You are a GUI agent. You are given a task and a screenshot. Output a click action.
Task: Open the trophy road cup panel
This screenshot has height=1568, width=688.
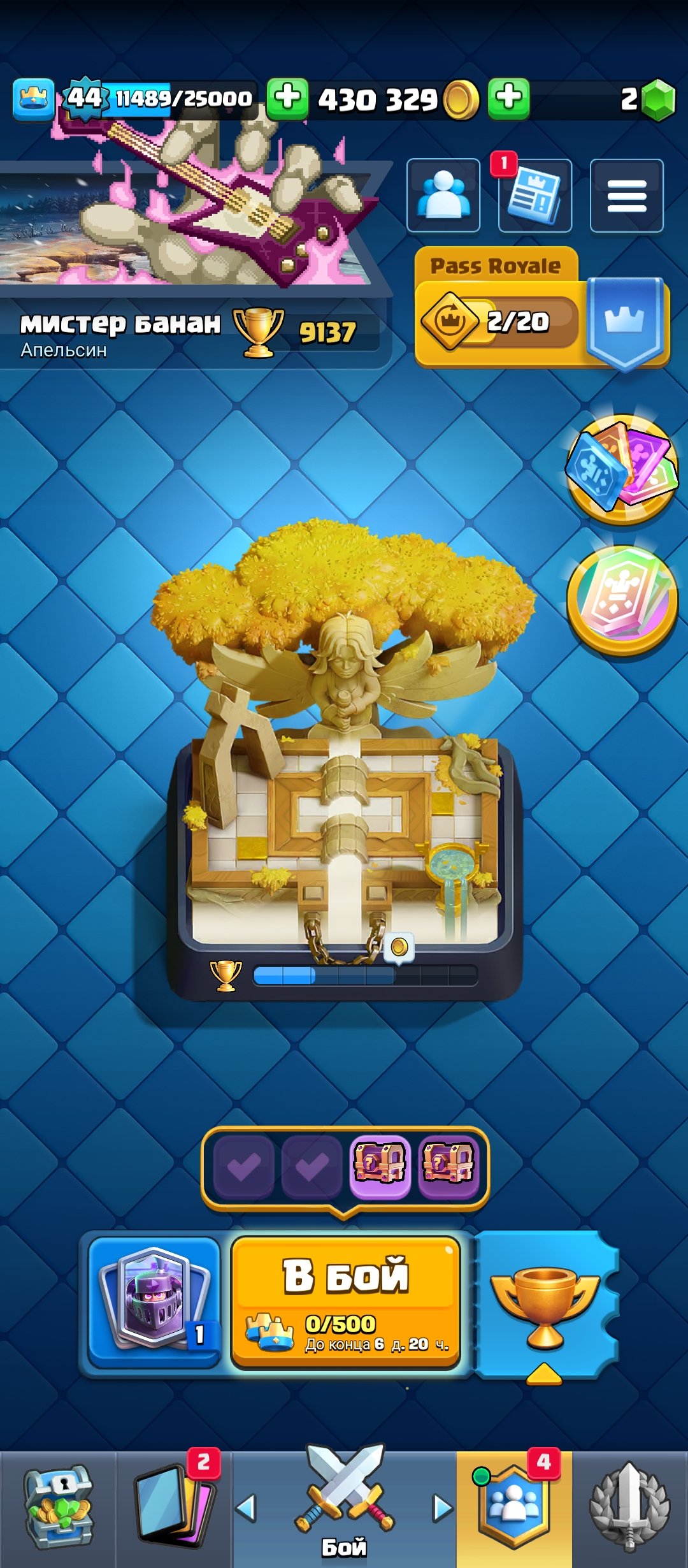[x=546, y=1305]
